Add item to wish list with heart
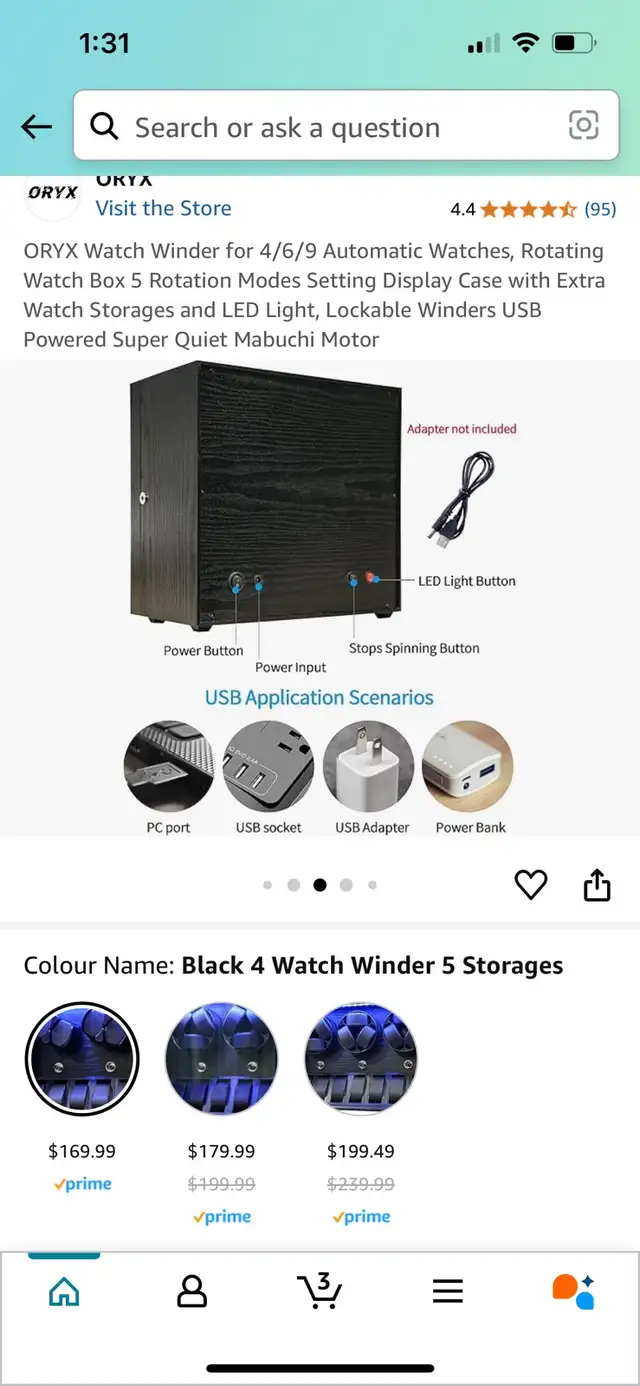640x1386 pixels. tap(531, 884)
